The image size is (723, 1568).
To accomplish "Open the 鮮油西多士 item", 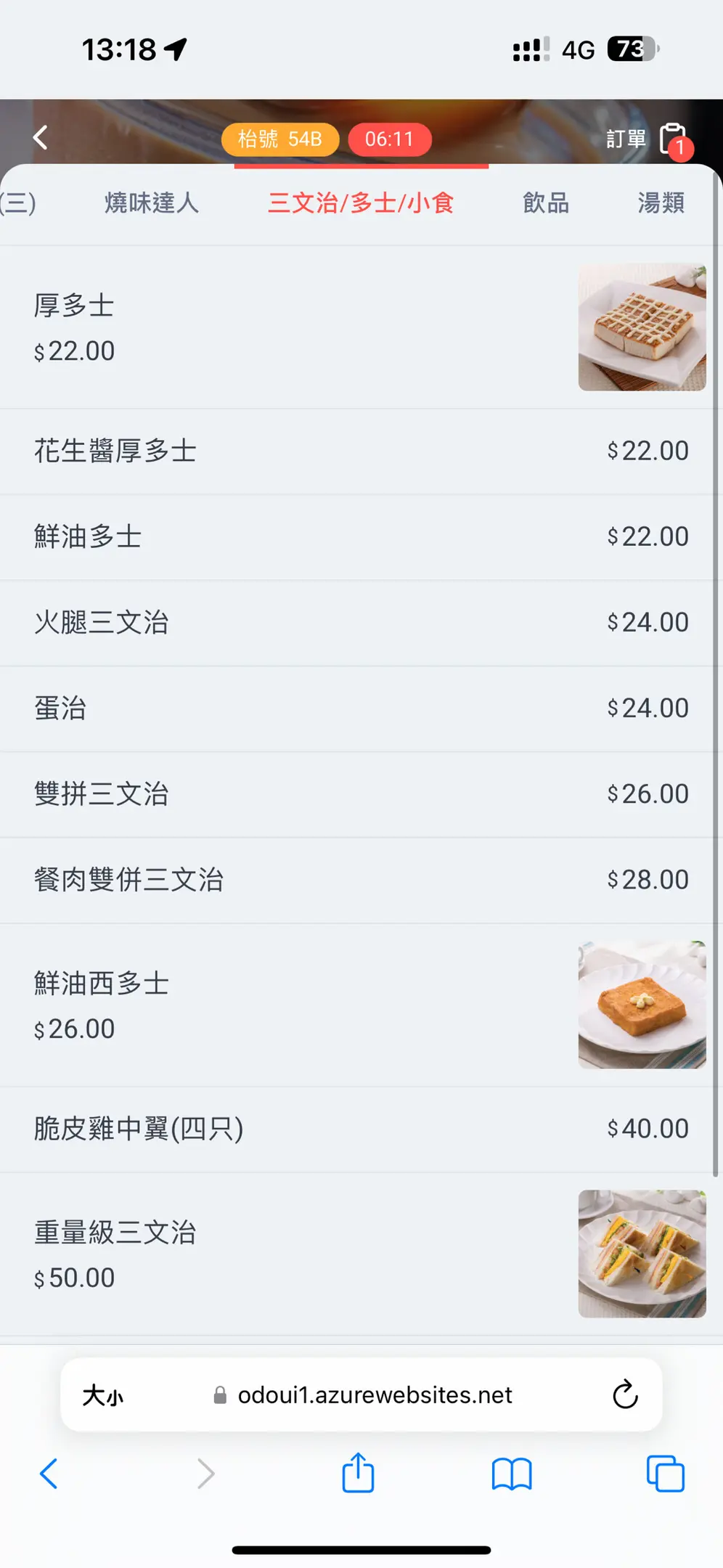I will pyautogui.click(x=356, y=1005).
